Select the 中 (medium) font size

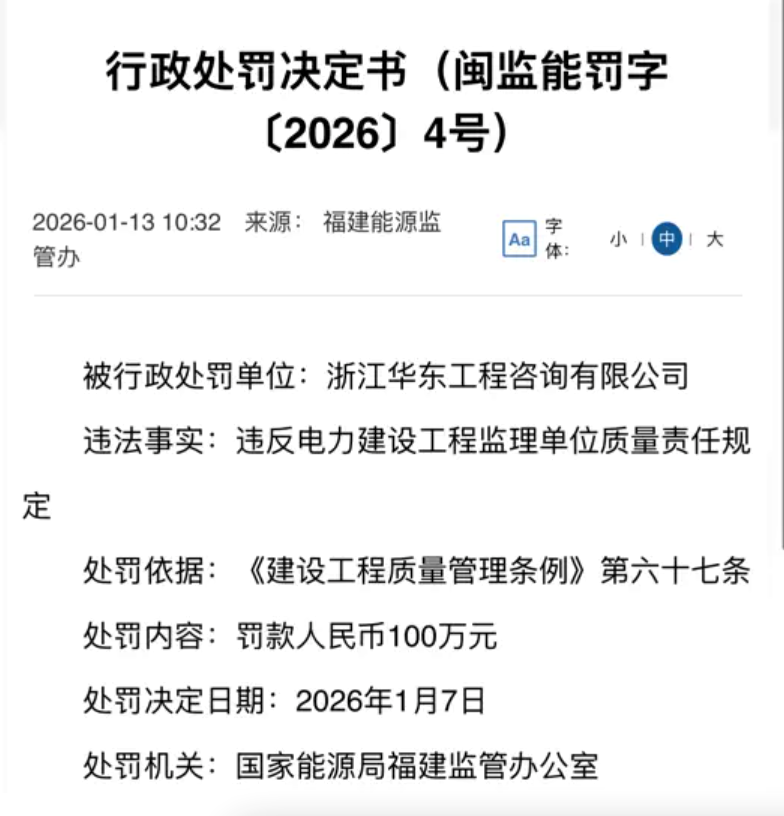[x=667, y=240]
